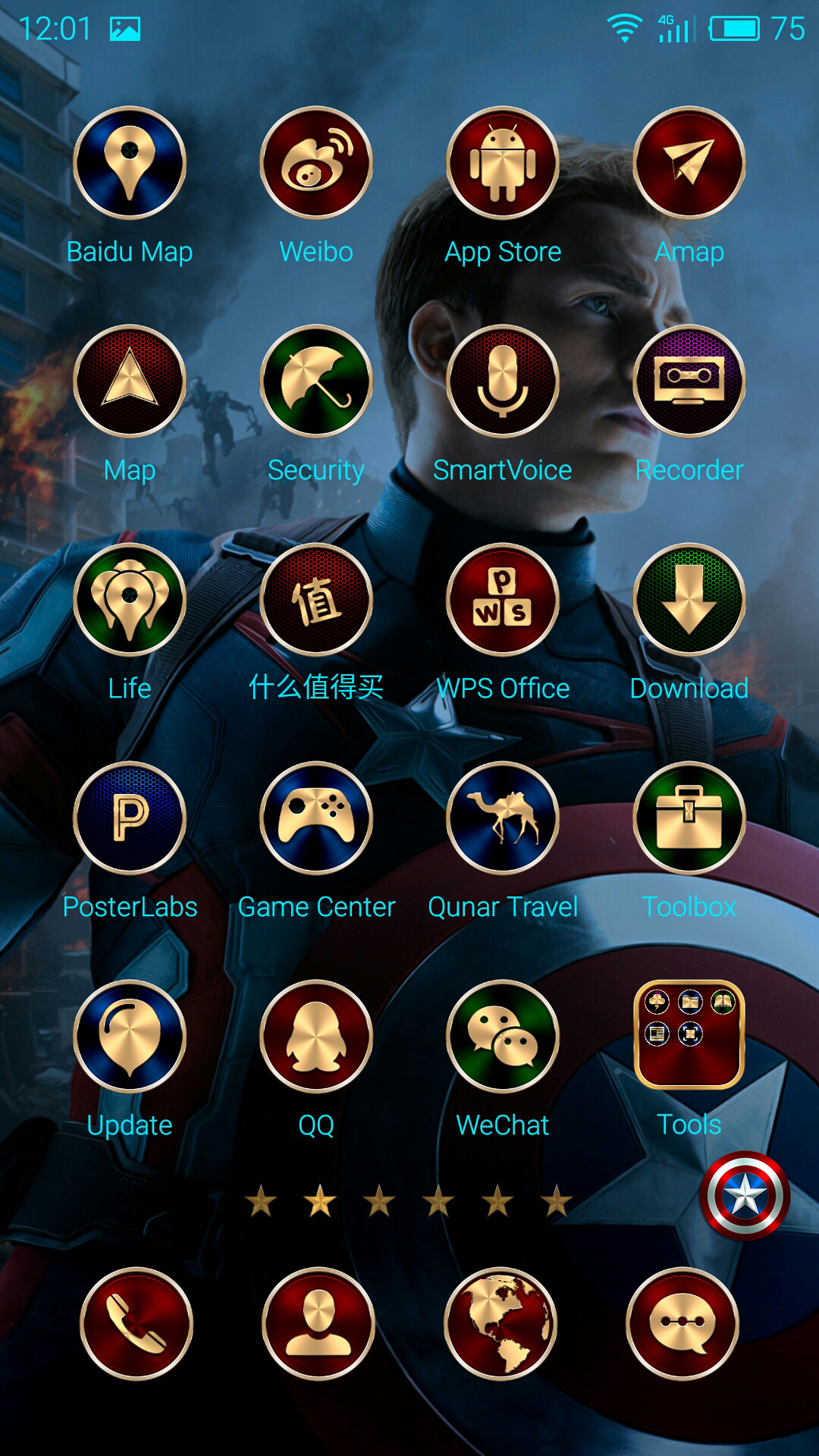This screenshot has width=819, height=1456.
Task: Open the messages app in the dock
Action: tap(682, 1324)
